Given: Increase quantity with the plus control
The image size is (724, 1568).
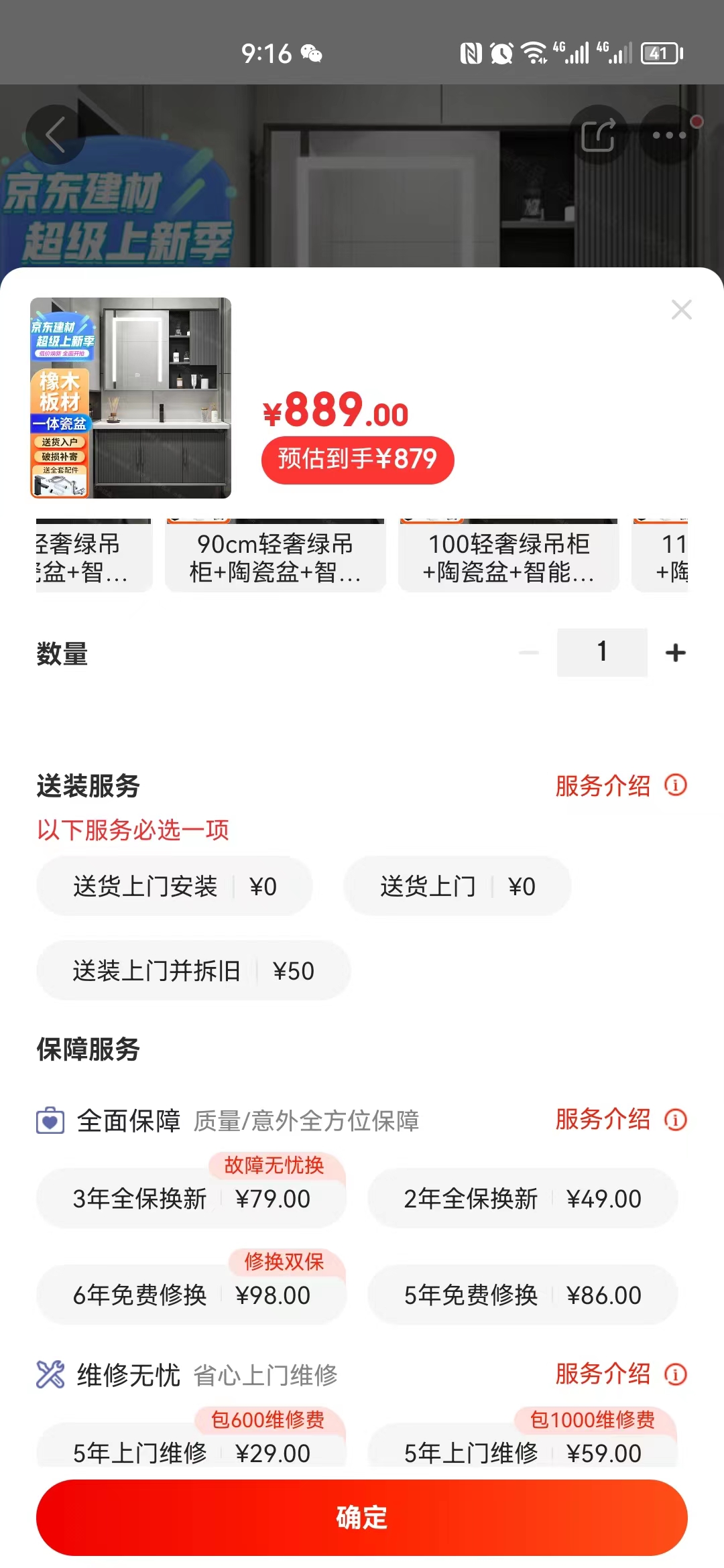Looking at the screenshot, I should tap(675, 652).
